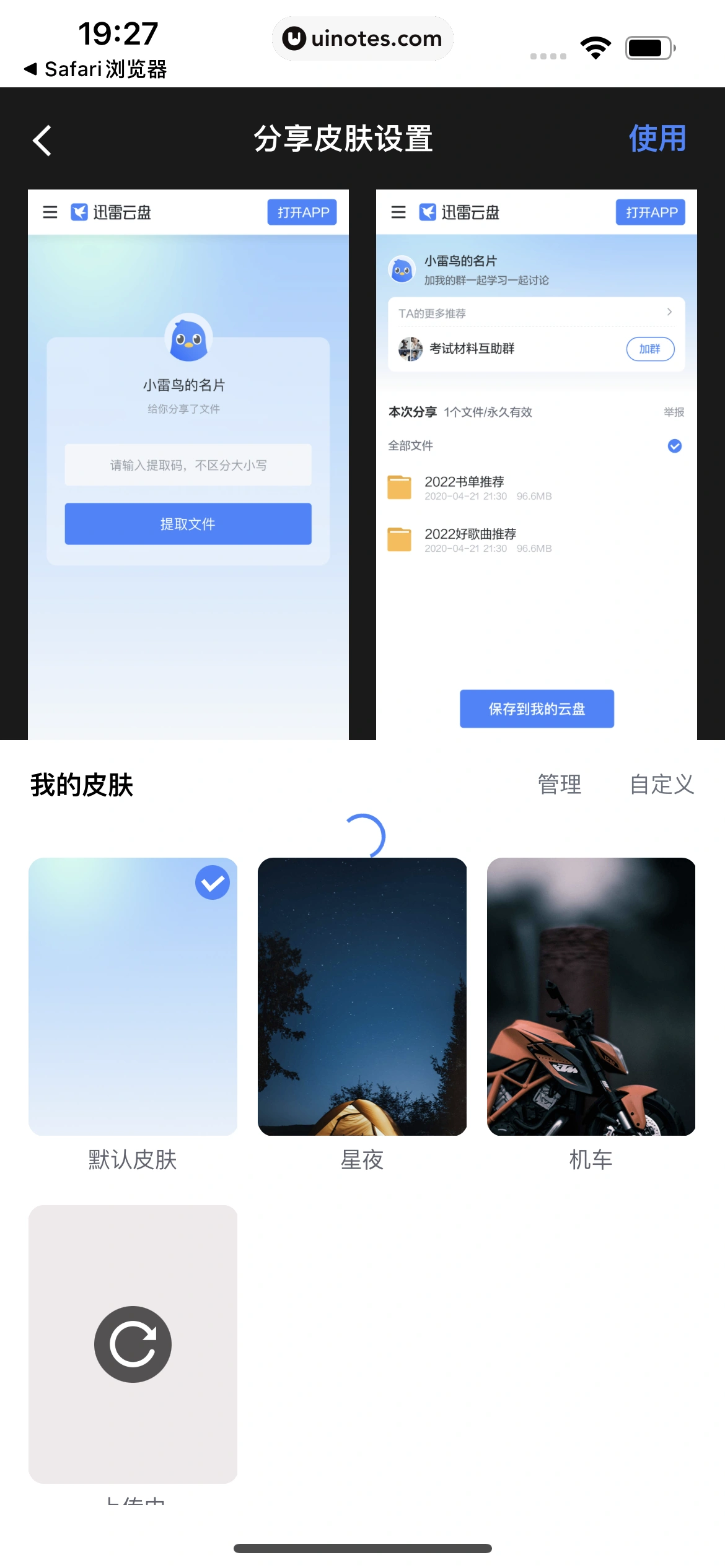725x1568 pixels.
Task: Select the 星夜 skin
Action: pos(362,996)
